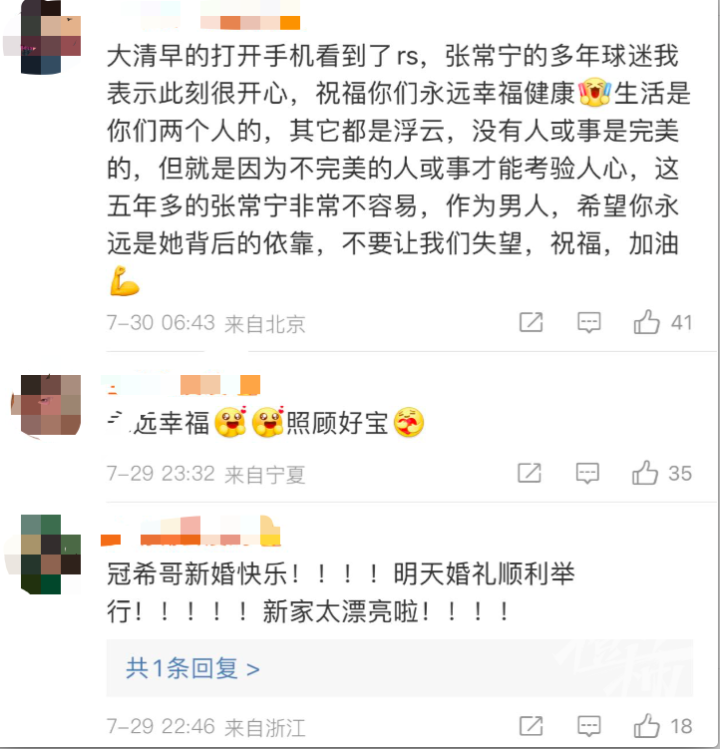Like the comment with 35 likes
720x749 pixels.
[647, 473]
